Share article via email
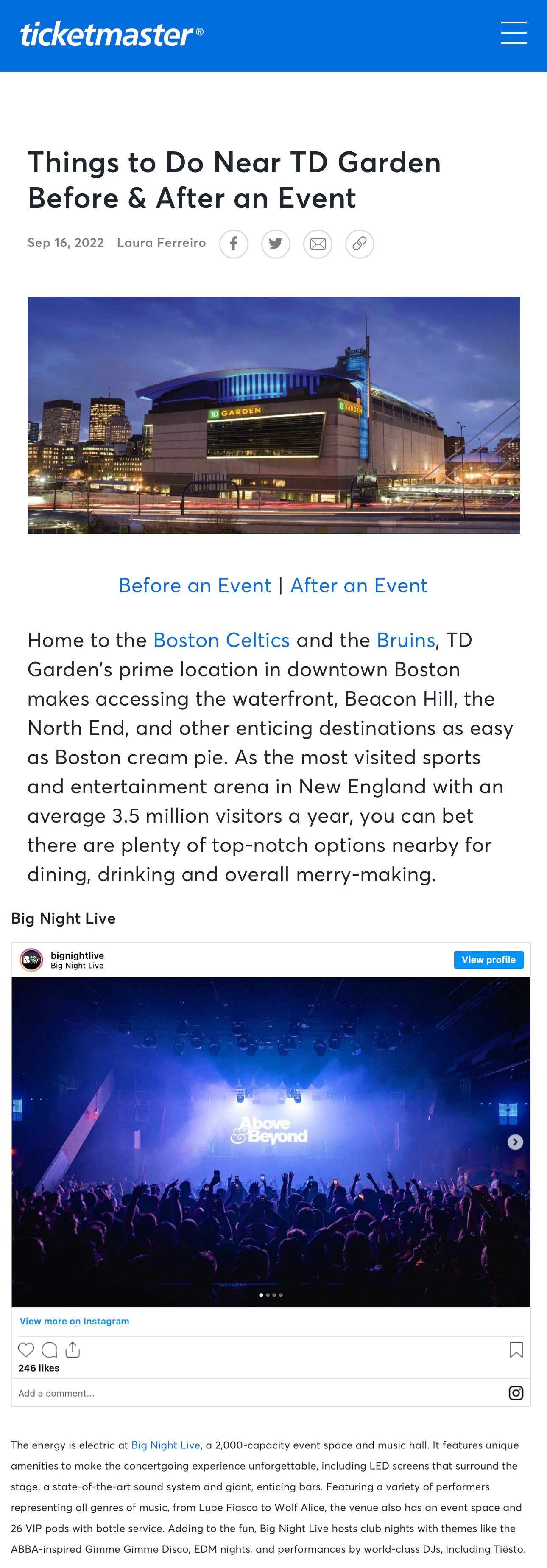 317,244
